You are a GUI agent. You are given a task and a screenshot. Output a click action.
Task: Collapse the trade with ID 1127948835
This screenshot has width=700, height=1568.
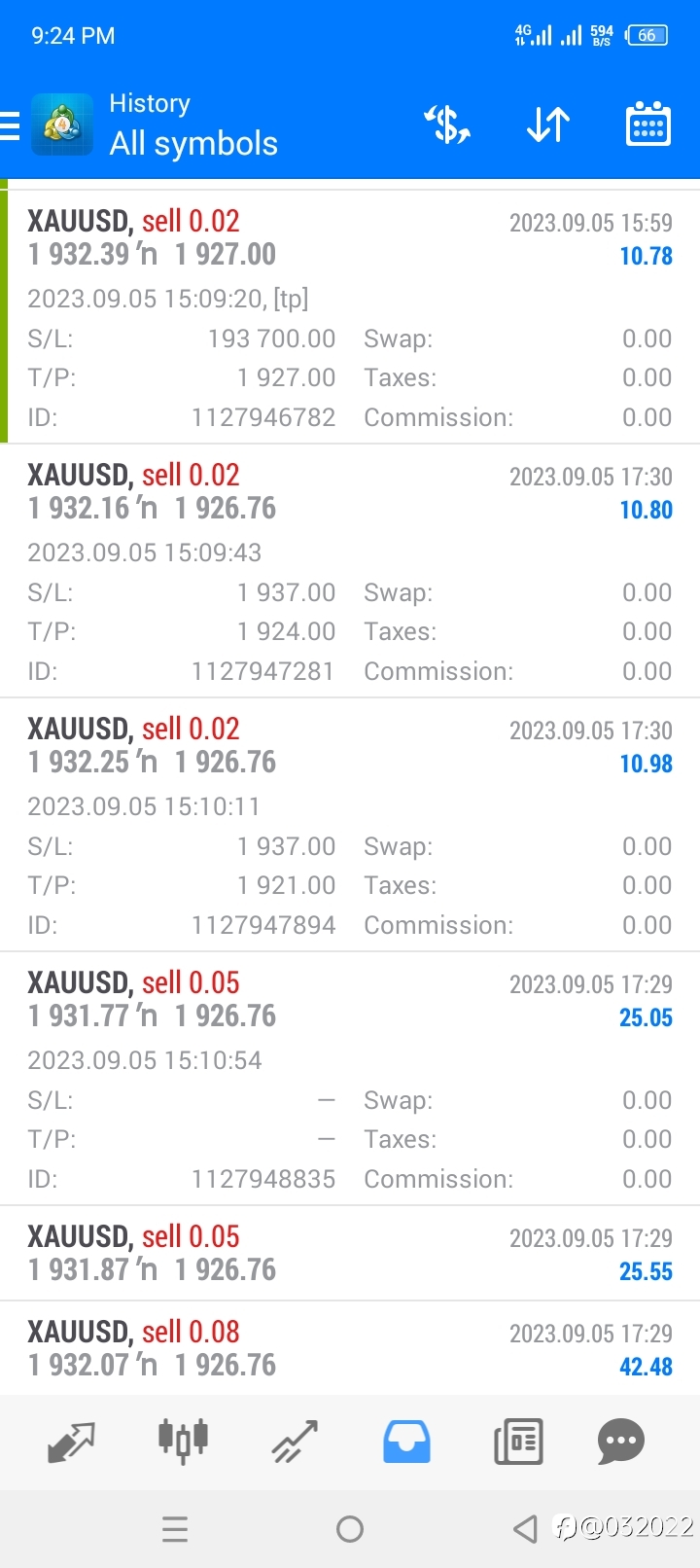pos(350,1079)
